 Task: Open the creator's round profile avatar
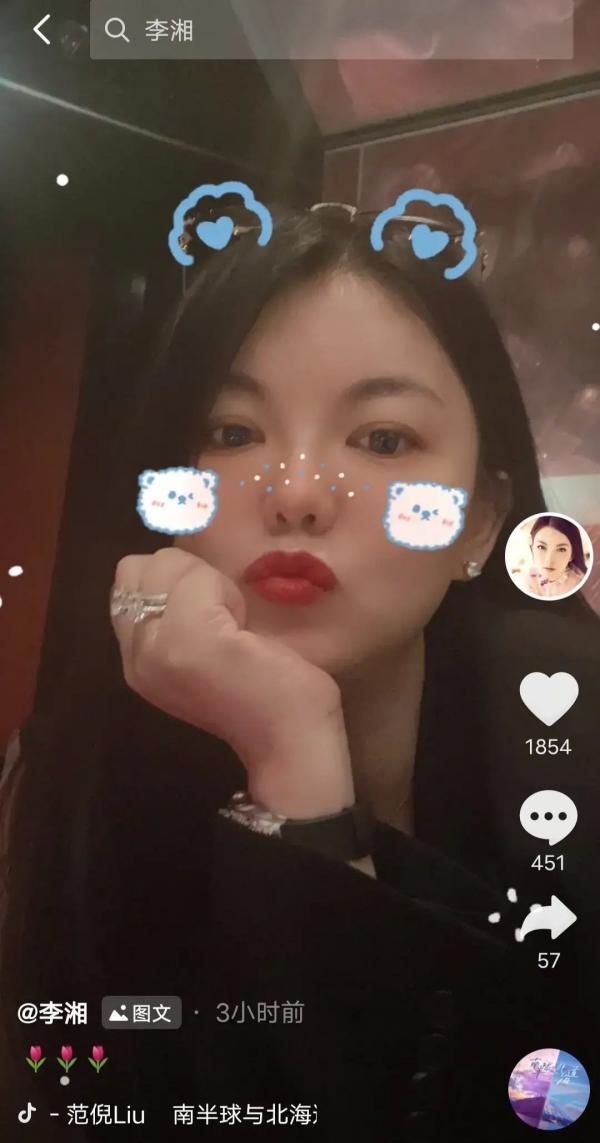pyautogui.click(x=548, y=556)
